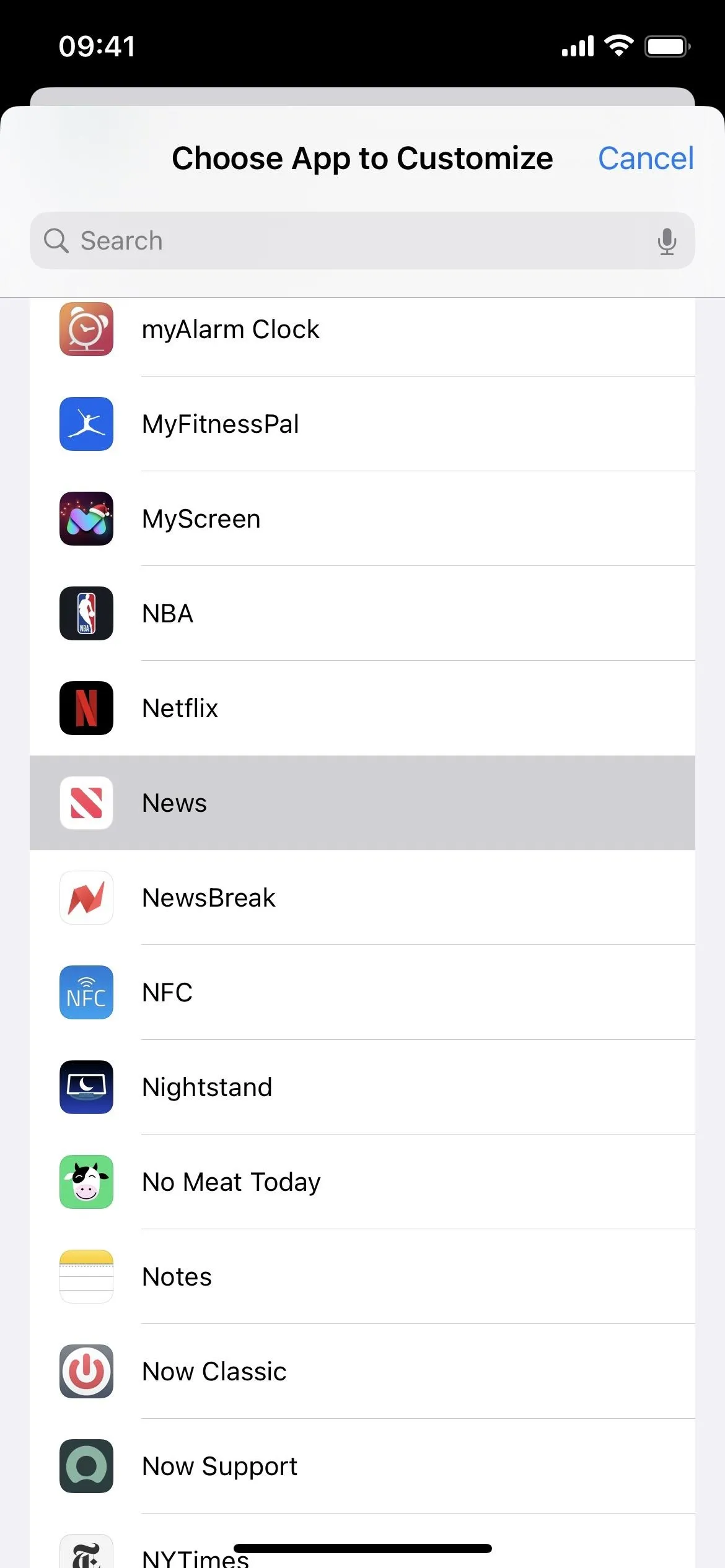
Task: Start voice dictation with the microphone
Action: pos(667,241)
